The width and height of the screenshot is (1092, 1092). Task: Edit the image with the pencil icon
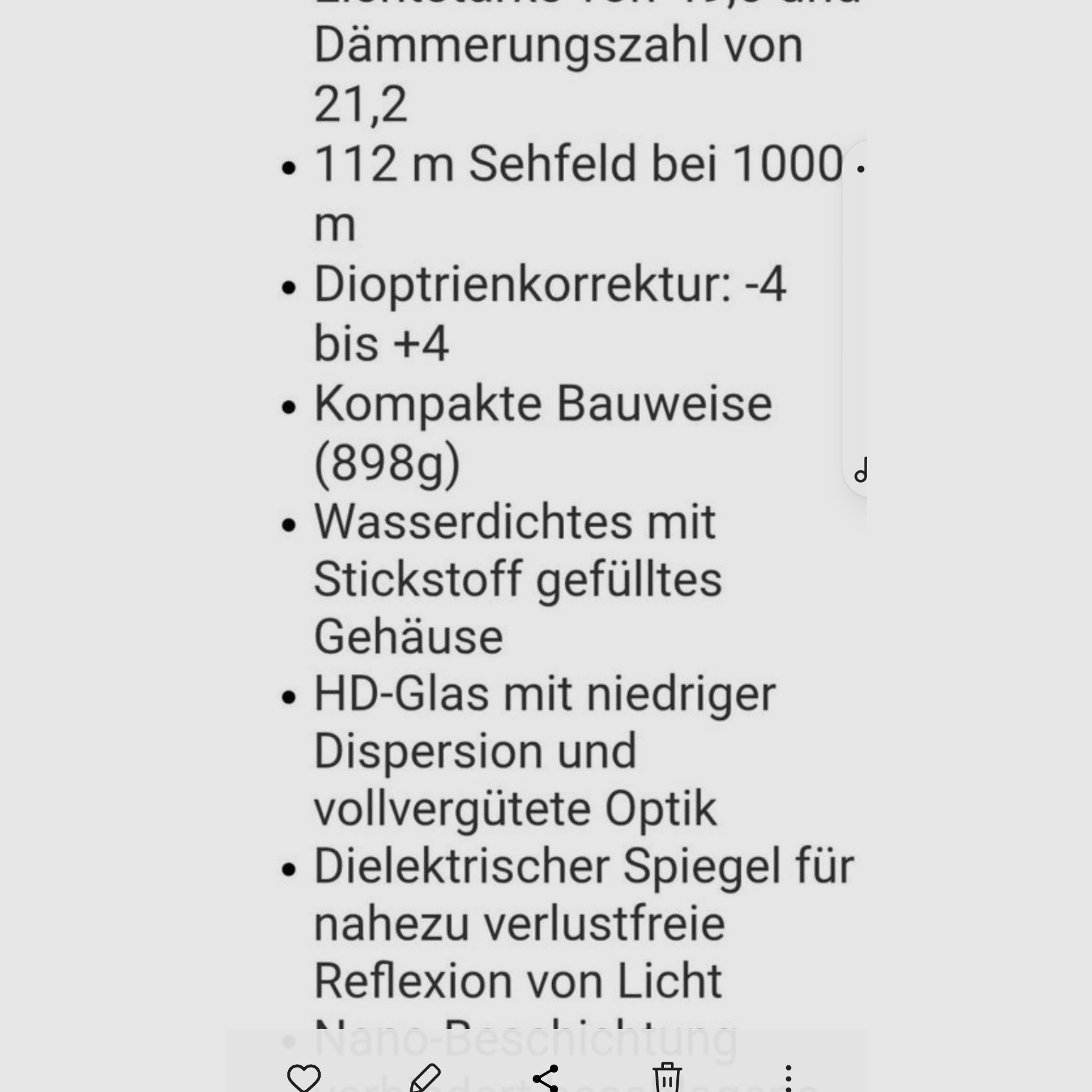[x=425, y=1077]
